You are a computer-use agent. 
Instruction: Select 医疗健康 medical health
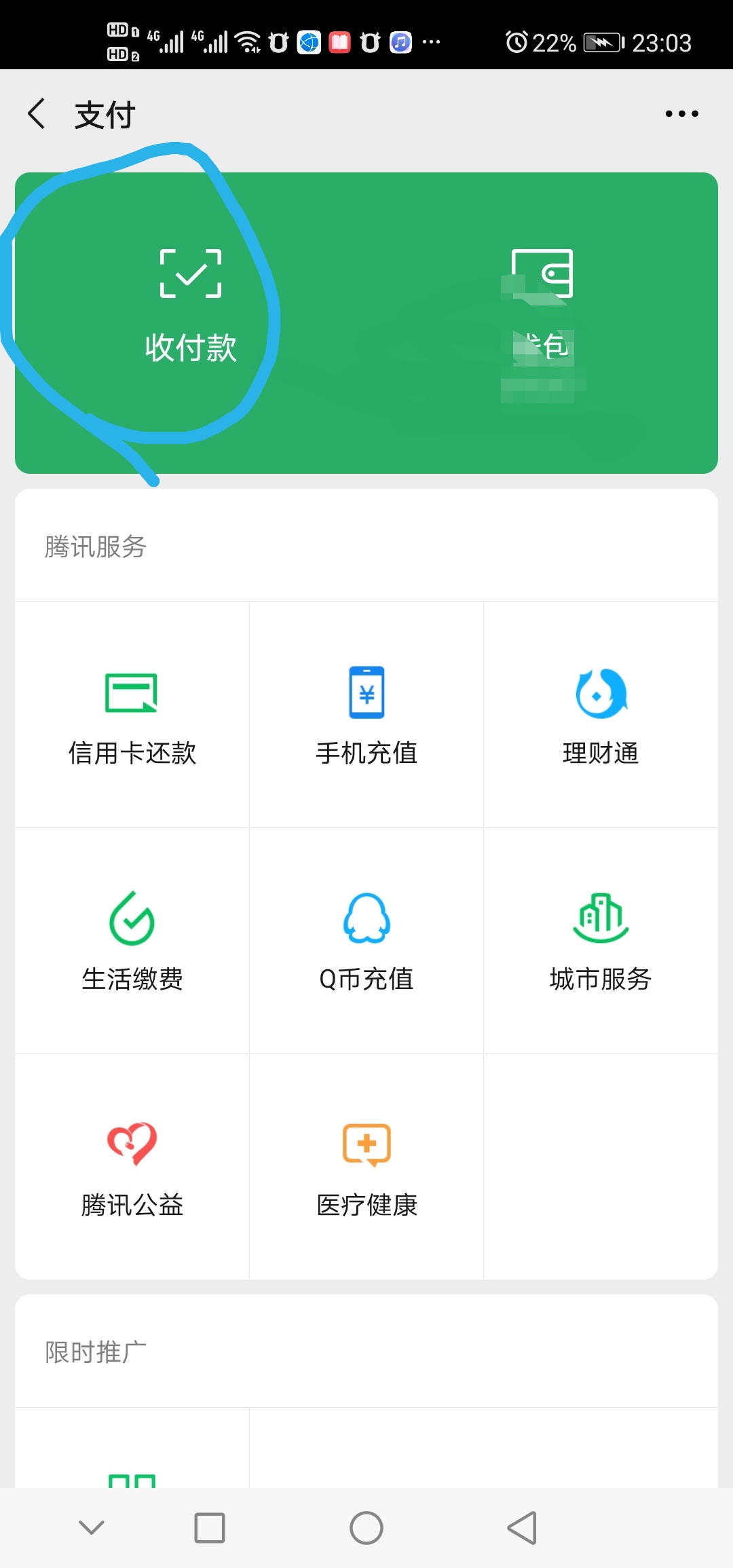(366, 1168)
